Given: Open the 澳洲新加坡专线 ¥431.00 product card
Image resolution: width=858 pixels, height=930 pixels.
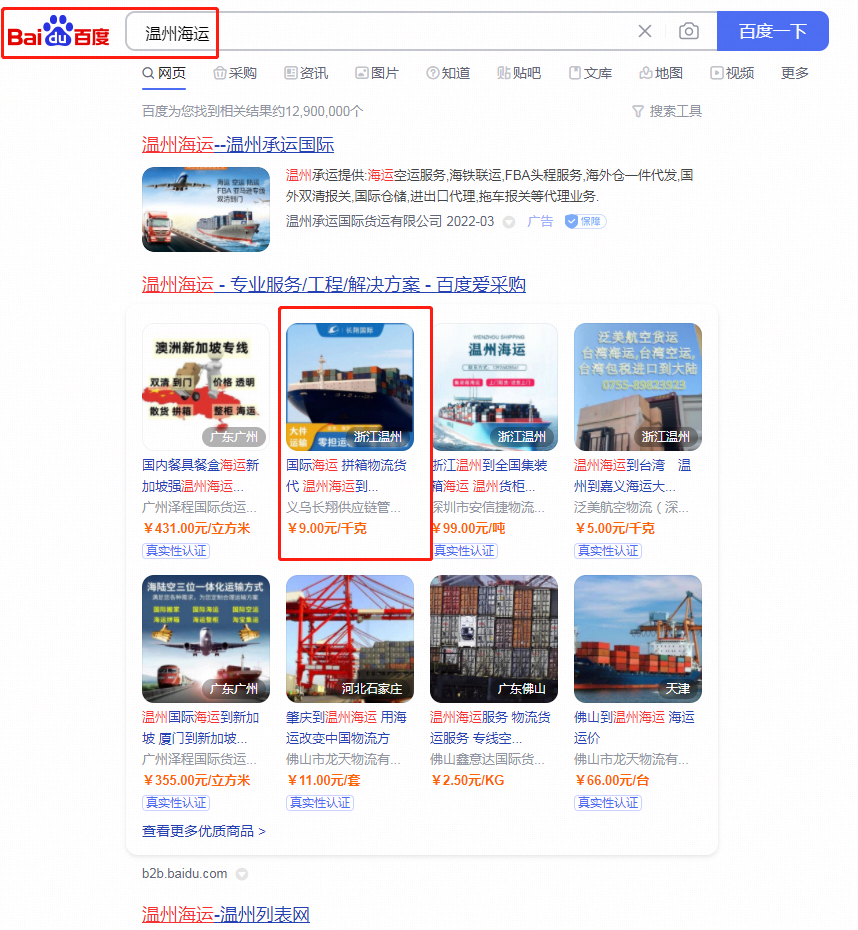Looking at the screenshot, I should tap(205, 430).
